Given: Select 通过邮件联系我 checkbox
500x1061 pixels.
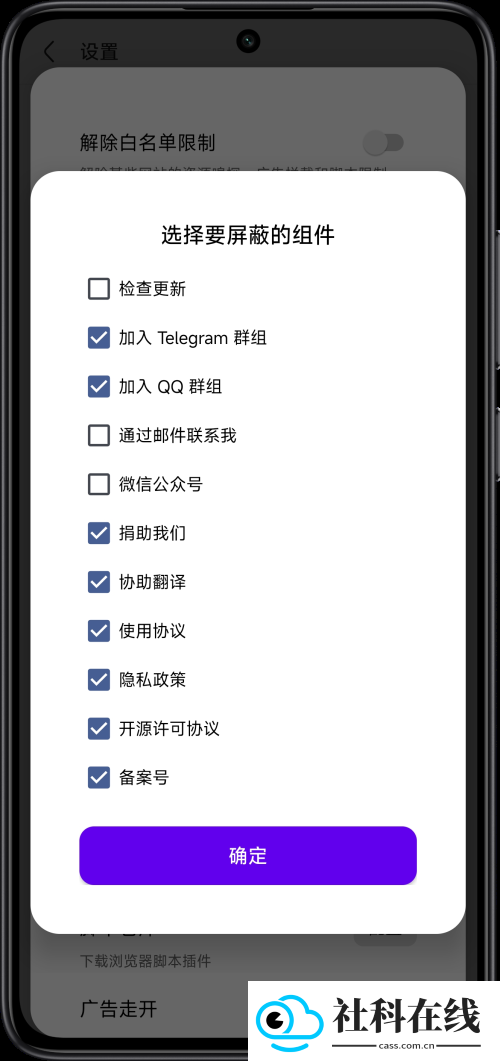Looking at the screenshot, I should (x=99, y=435).
